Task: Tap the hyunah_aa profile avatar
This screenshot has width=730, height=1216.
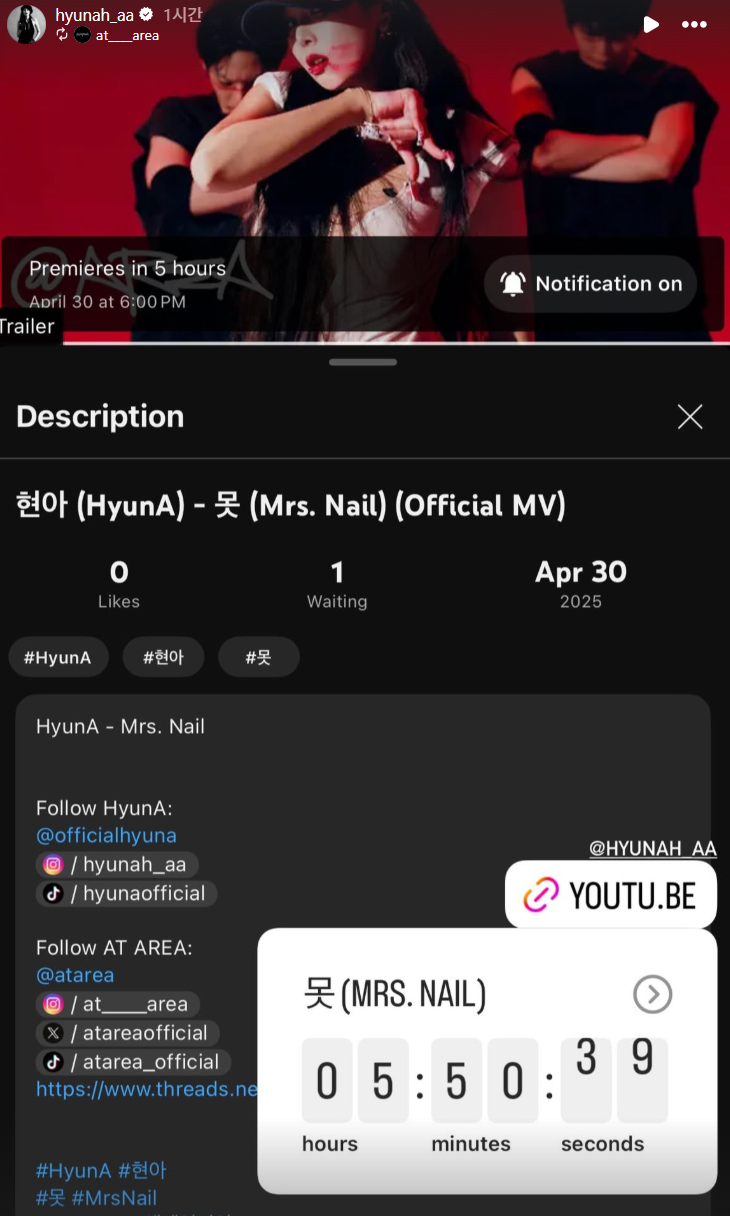Action: (x=26, y=24)
